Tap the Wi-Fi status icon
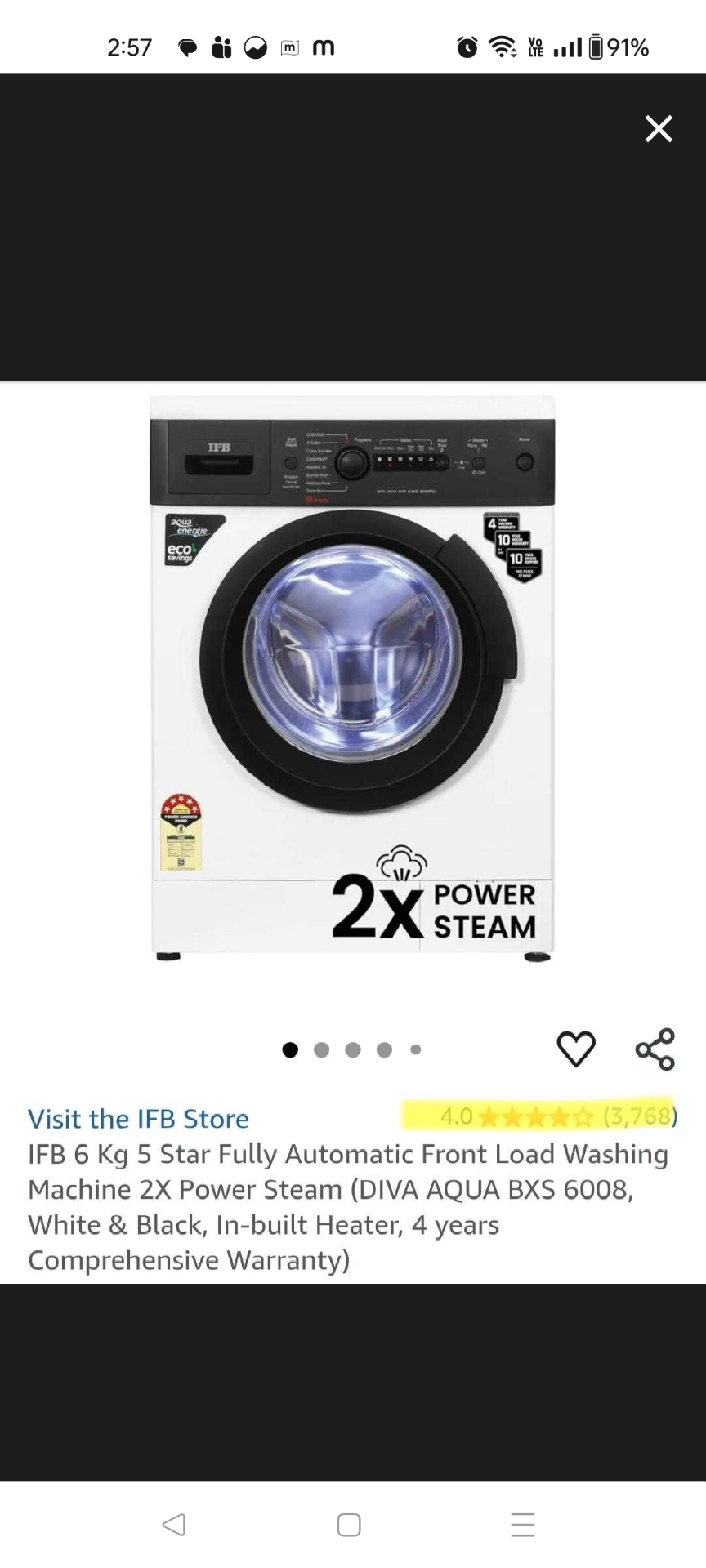Image resolution: width=706 pixels, height=1568 pixels. pos(500,47)
